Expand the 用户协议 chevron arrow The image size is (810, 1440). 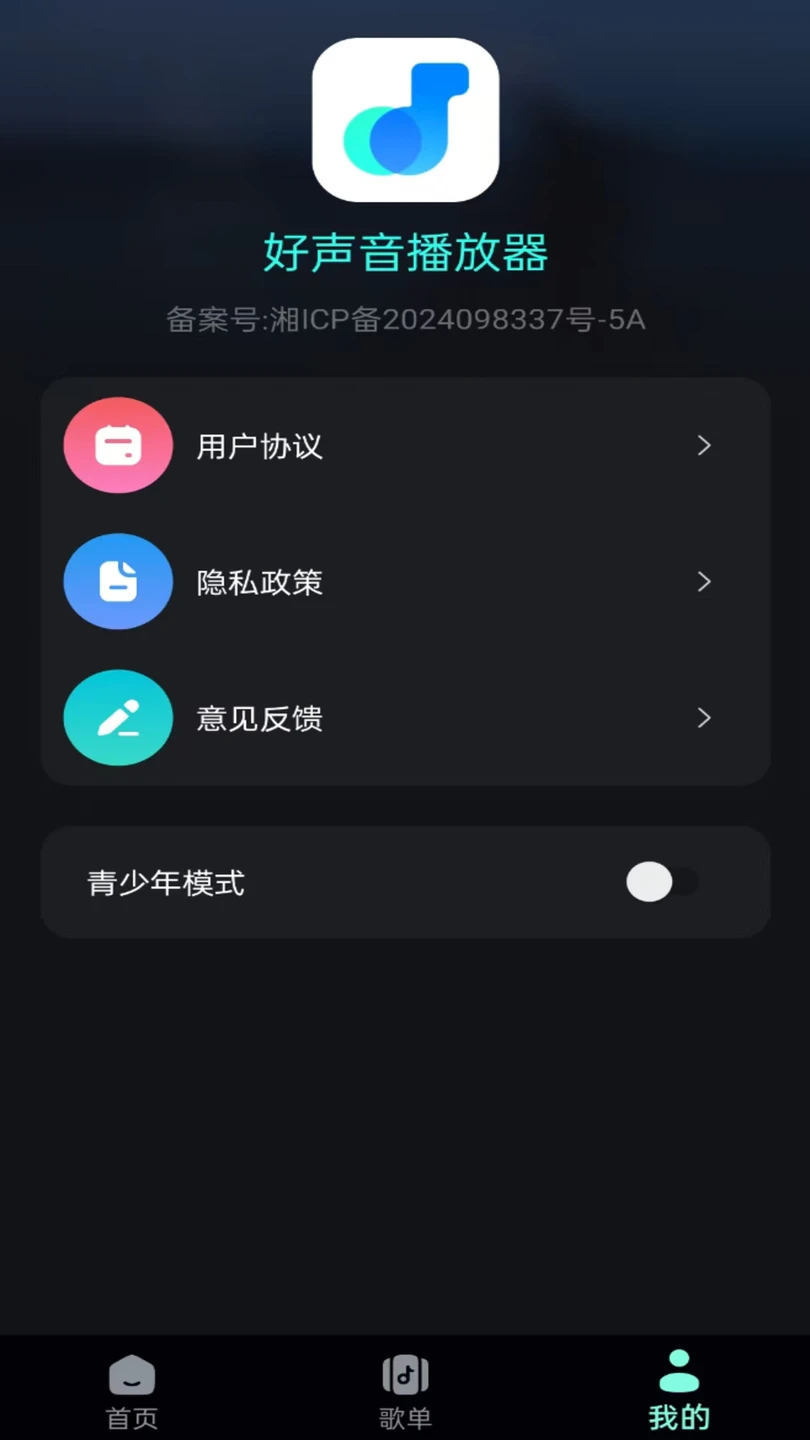coord(704,446)
